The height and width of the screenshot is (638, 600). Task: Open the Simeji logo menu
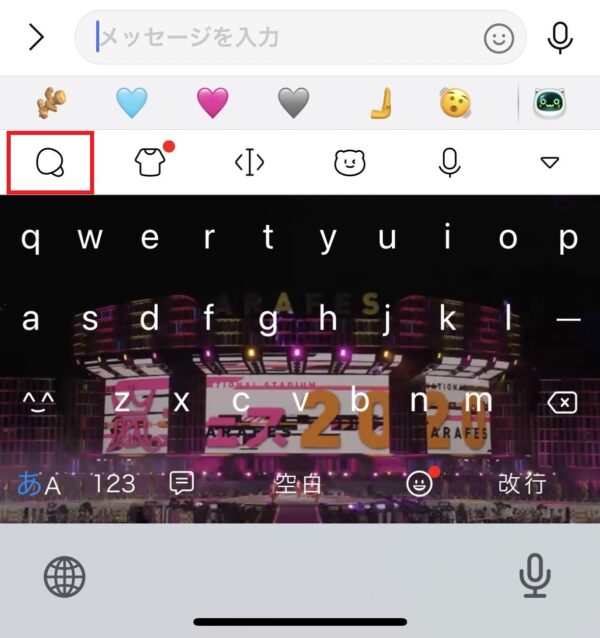[x=50, y=162]
